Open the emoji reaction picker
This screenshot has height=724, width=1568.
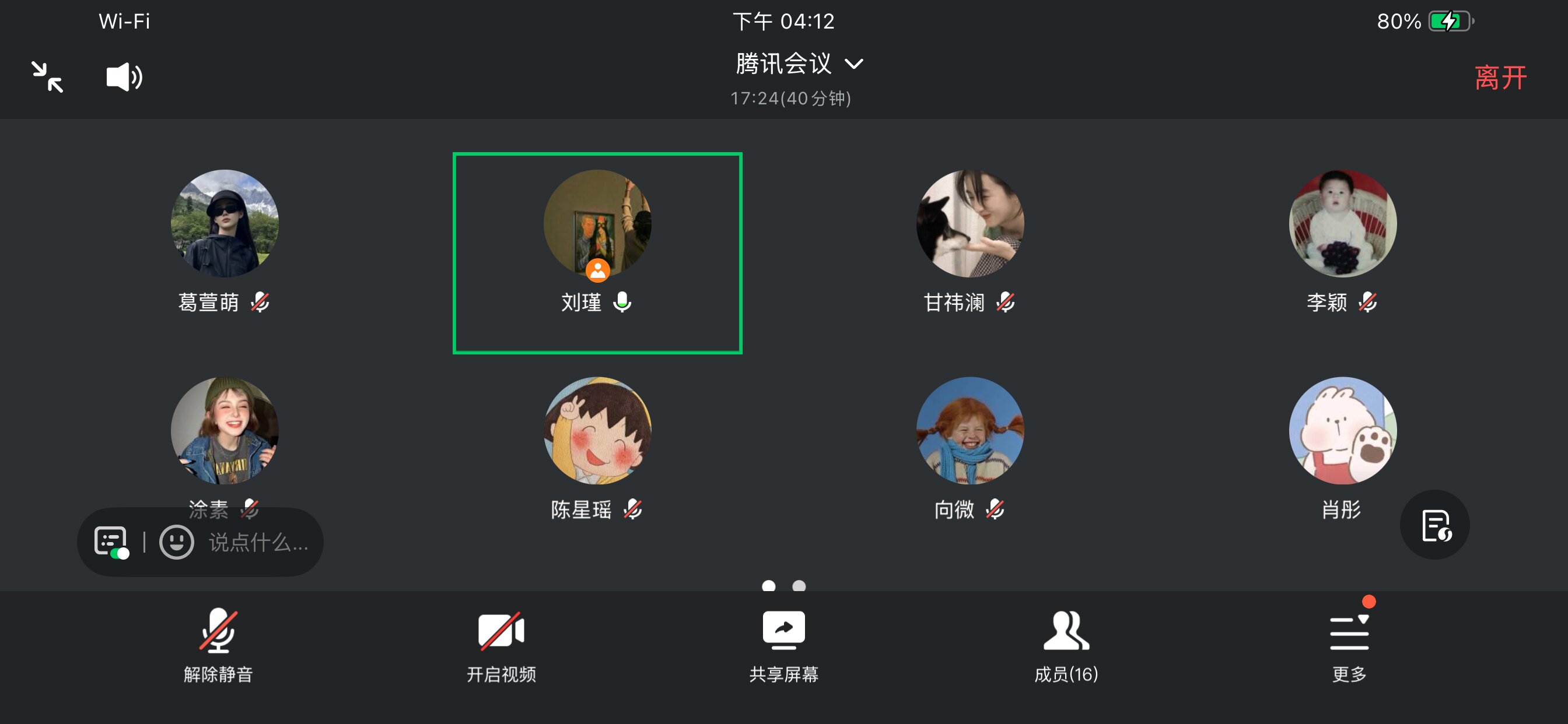(x=177, y=542)
